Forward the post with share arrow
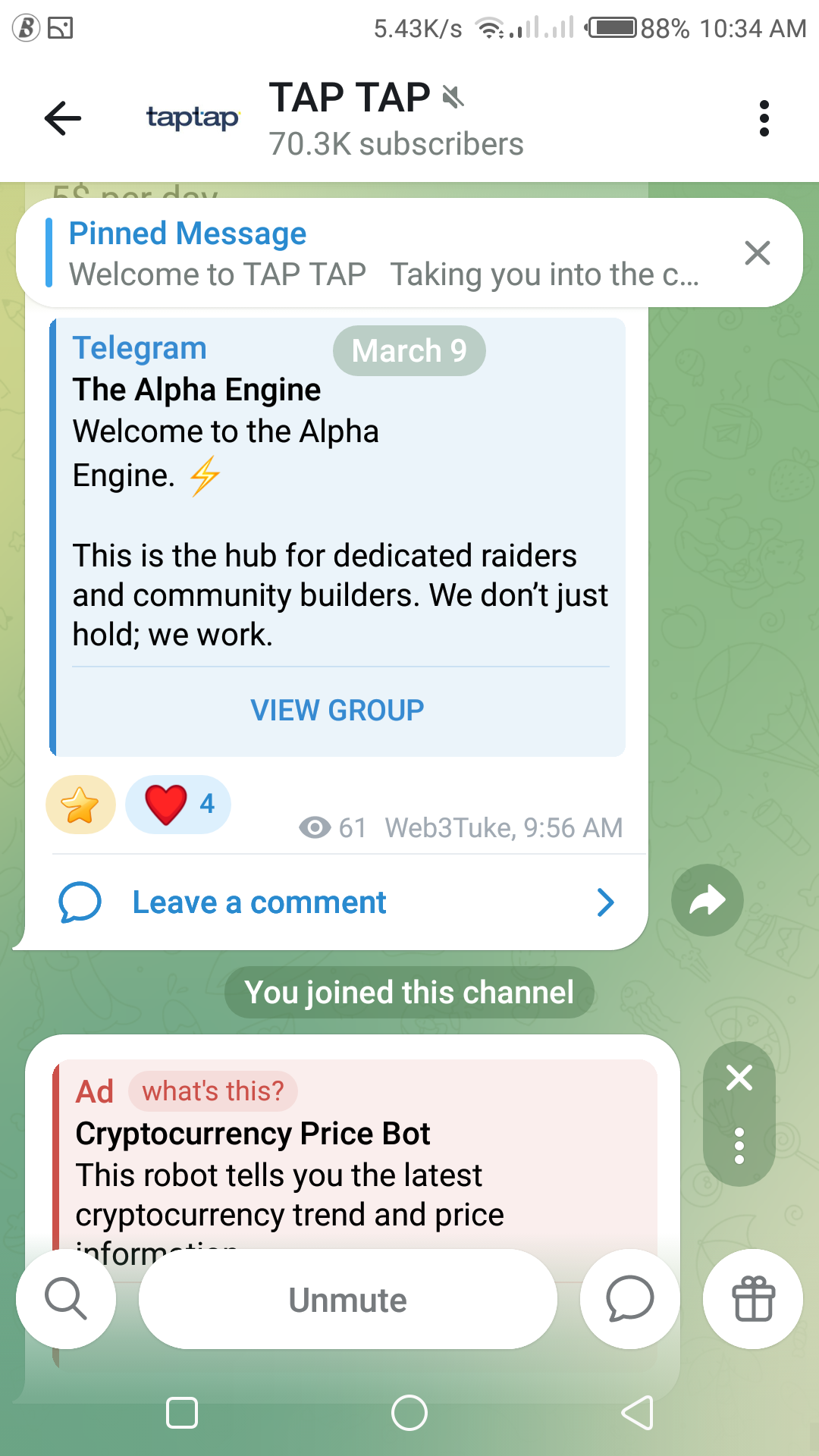819x1456 pixels. click(x=707, y=900)
